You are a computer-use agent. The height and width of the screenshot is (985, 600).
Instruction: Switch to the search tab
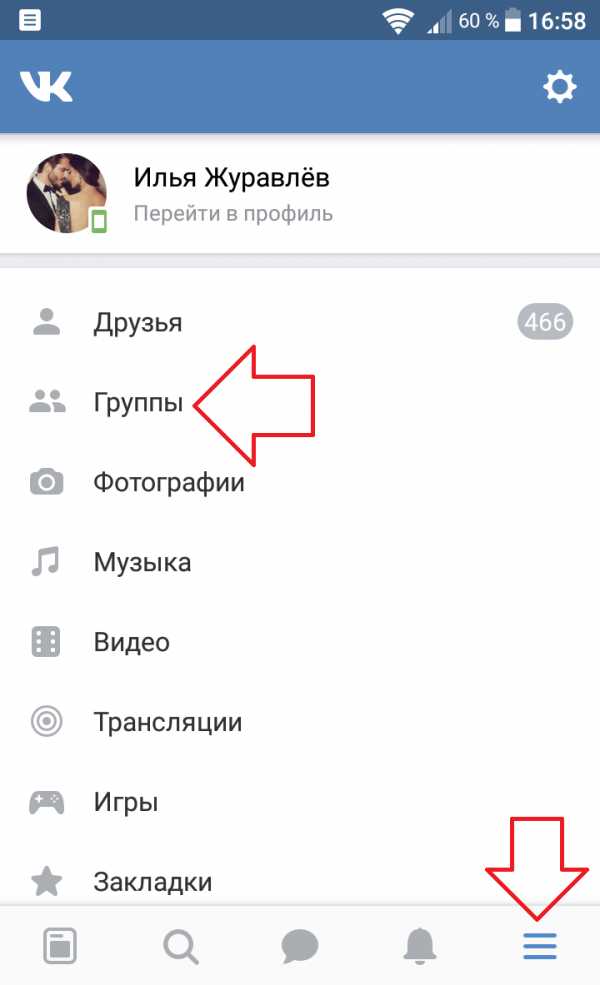coord(180,945)
